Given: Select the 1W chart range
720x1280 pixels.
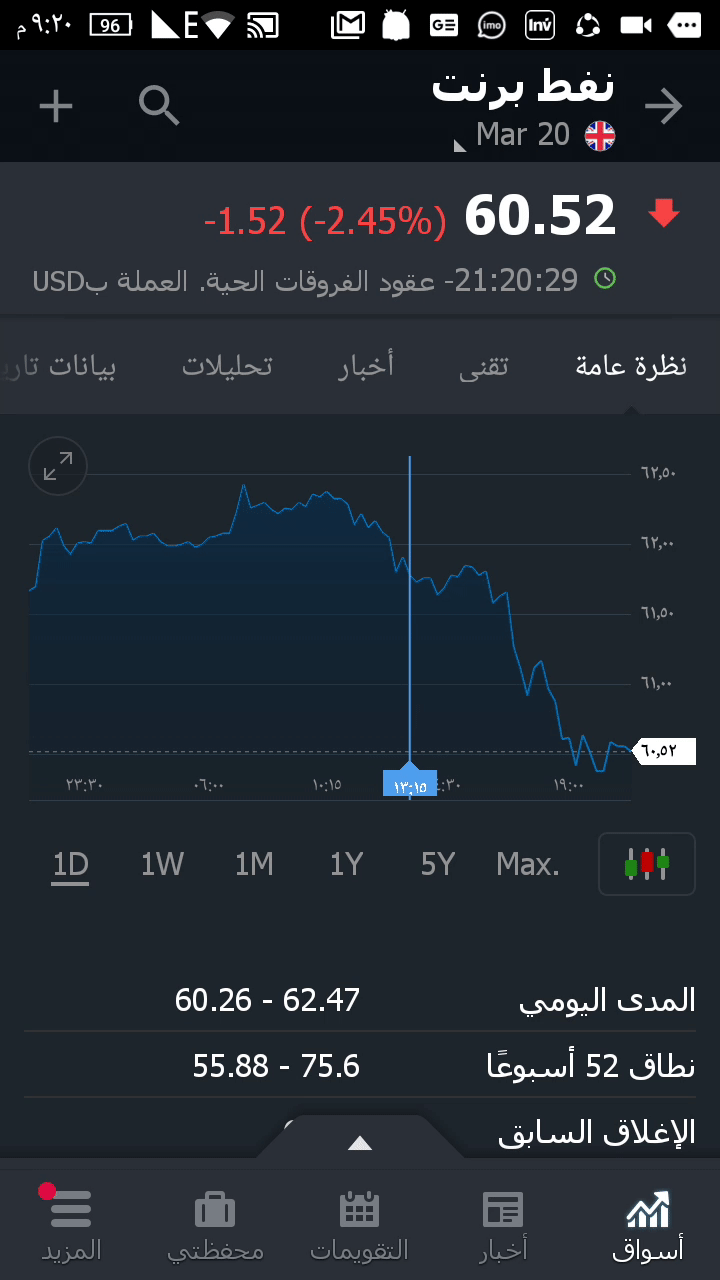Looking at the screenshot, I should [x=162, y=864].
